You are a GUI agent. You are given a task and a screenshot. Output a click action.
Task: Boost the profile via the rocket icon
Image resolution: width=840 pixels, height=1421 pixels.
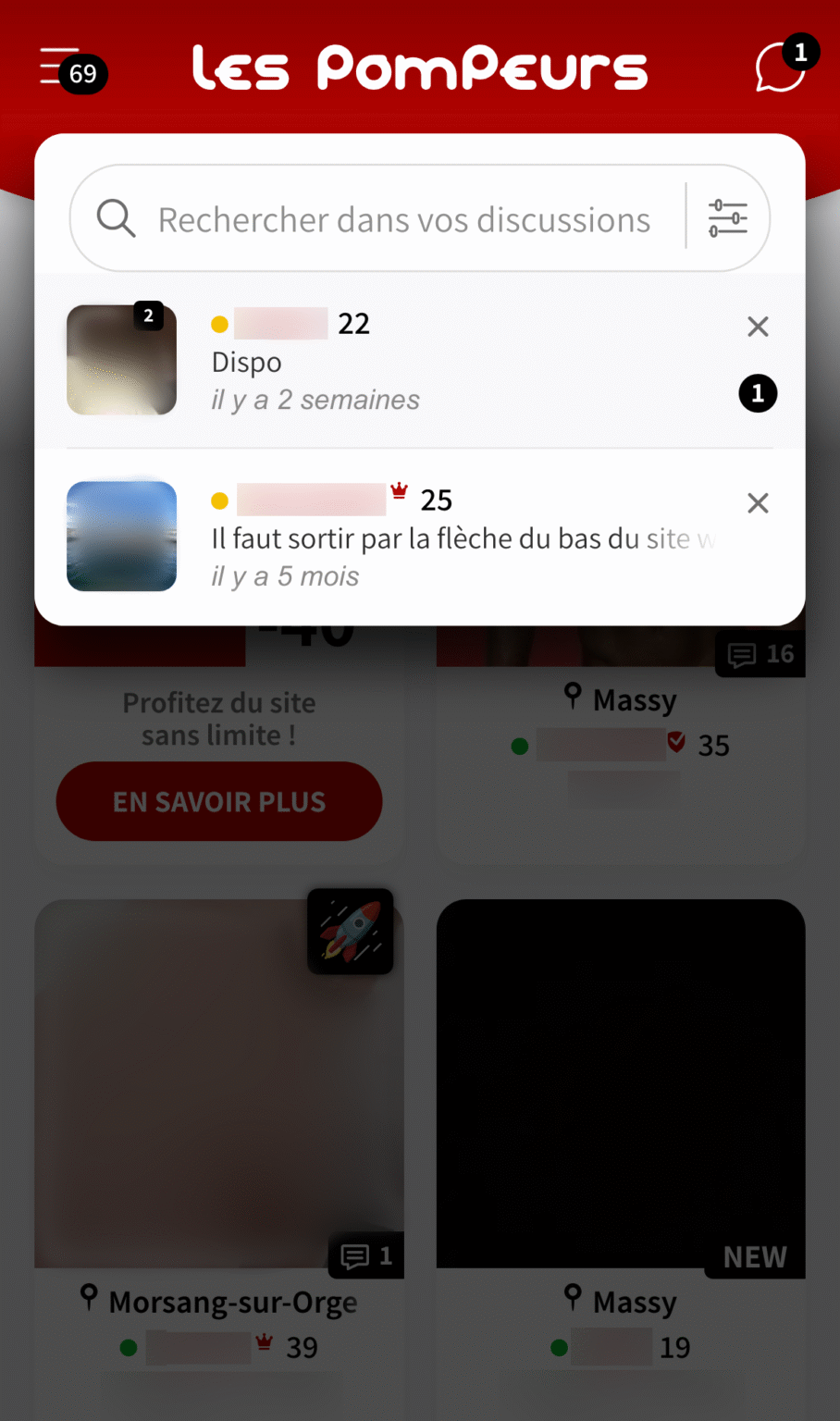point(351,932)
